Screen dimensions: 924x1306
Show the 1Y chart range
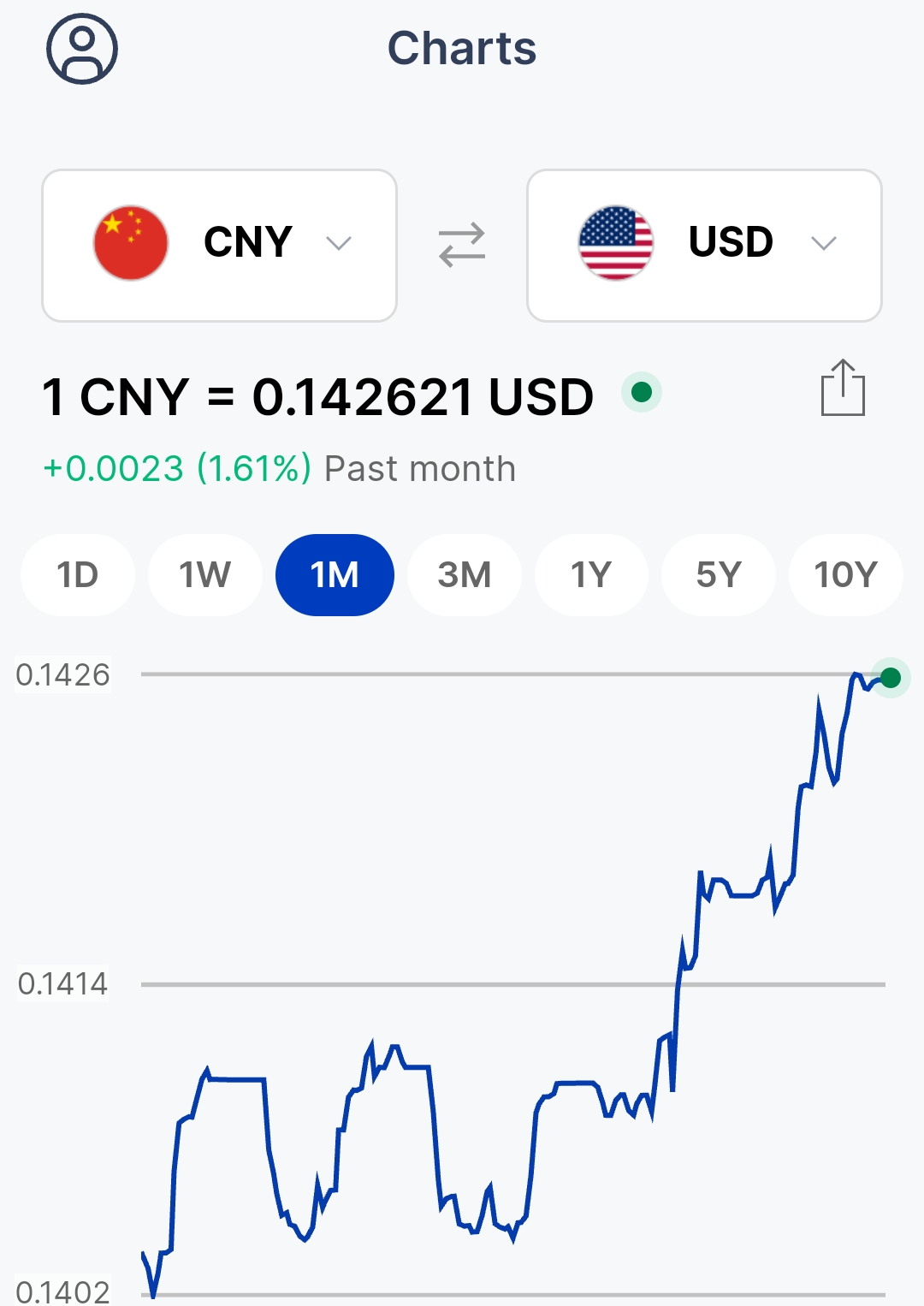click(x=591, y=574)
